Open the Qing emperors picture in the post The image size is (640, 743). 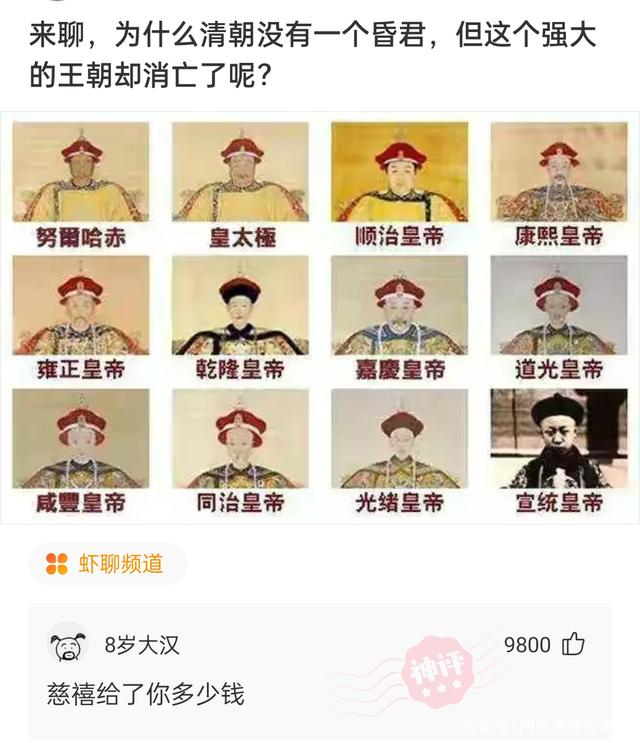pos(320,318)
